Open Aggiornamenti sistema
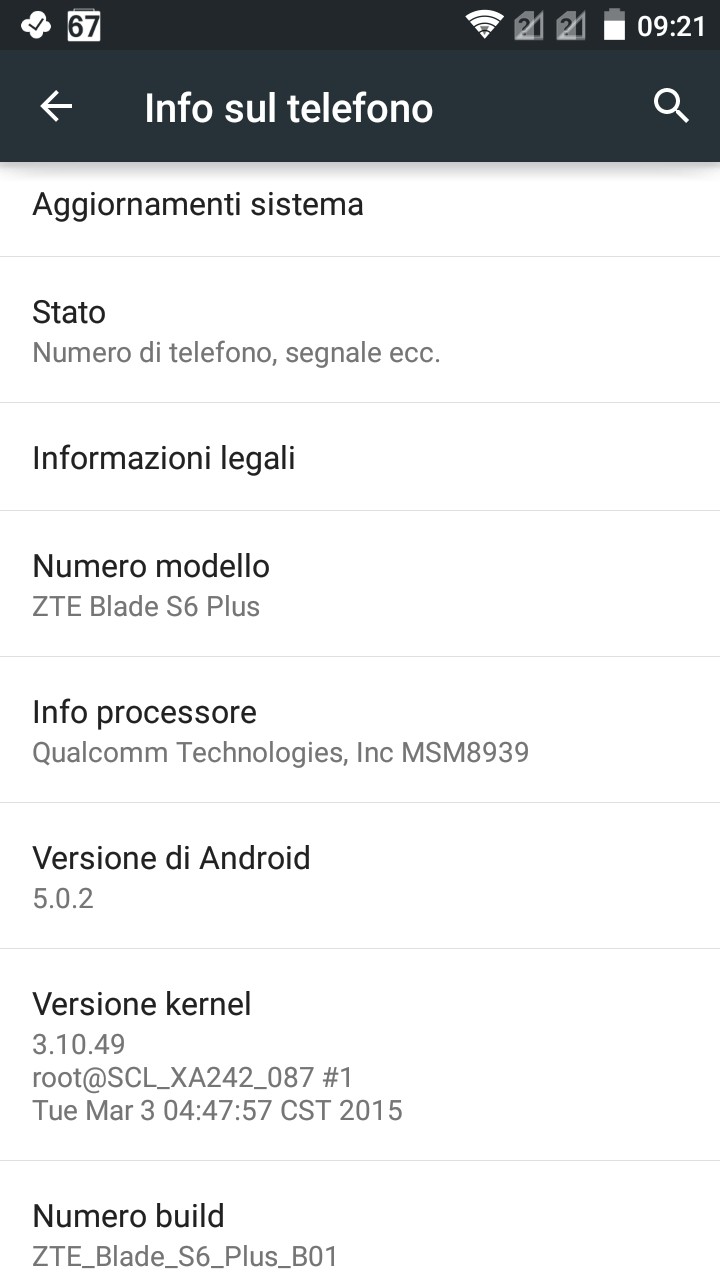720x1280 pixels. (x=360, y=209)
